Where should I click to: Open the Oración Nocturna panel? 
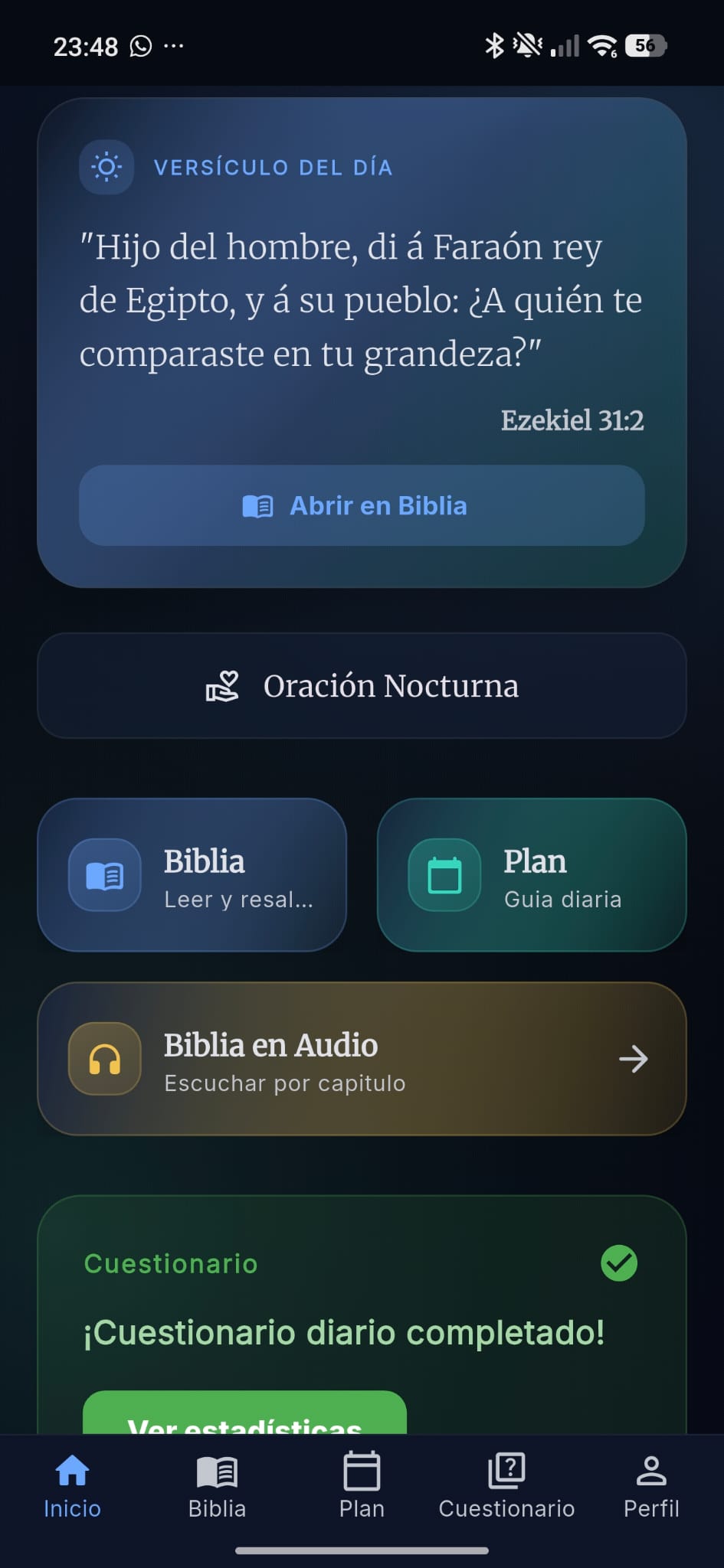[x=361, y=685]
